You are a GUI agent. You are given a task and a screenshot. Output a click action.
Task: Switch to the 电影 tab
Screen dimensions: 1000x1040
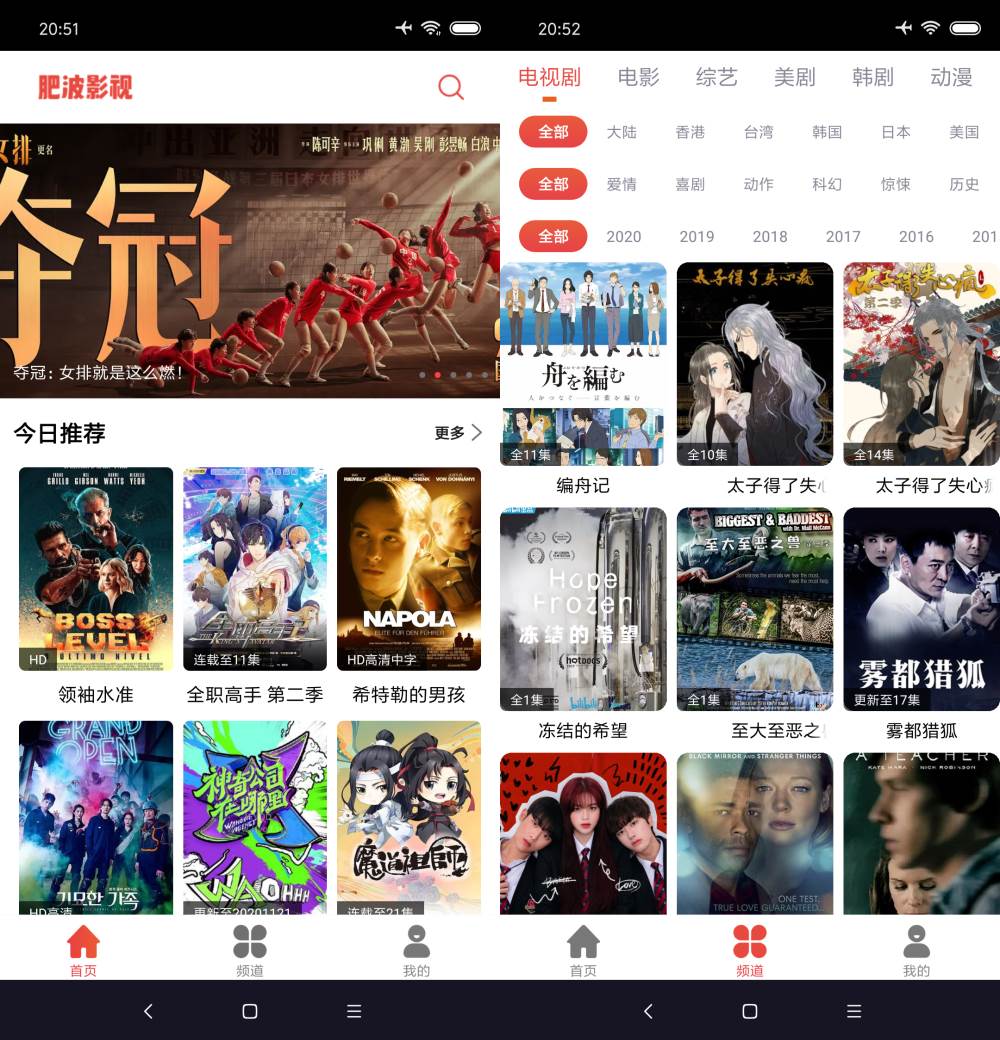click(x=638, y=77)
